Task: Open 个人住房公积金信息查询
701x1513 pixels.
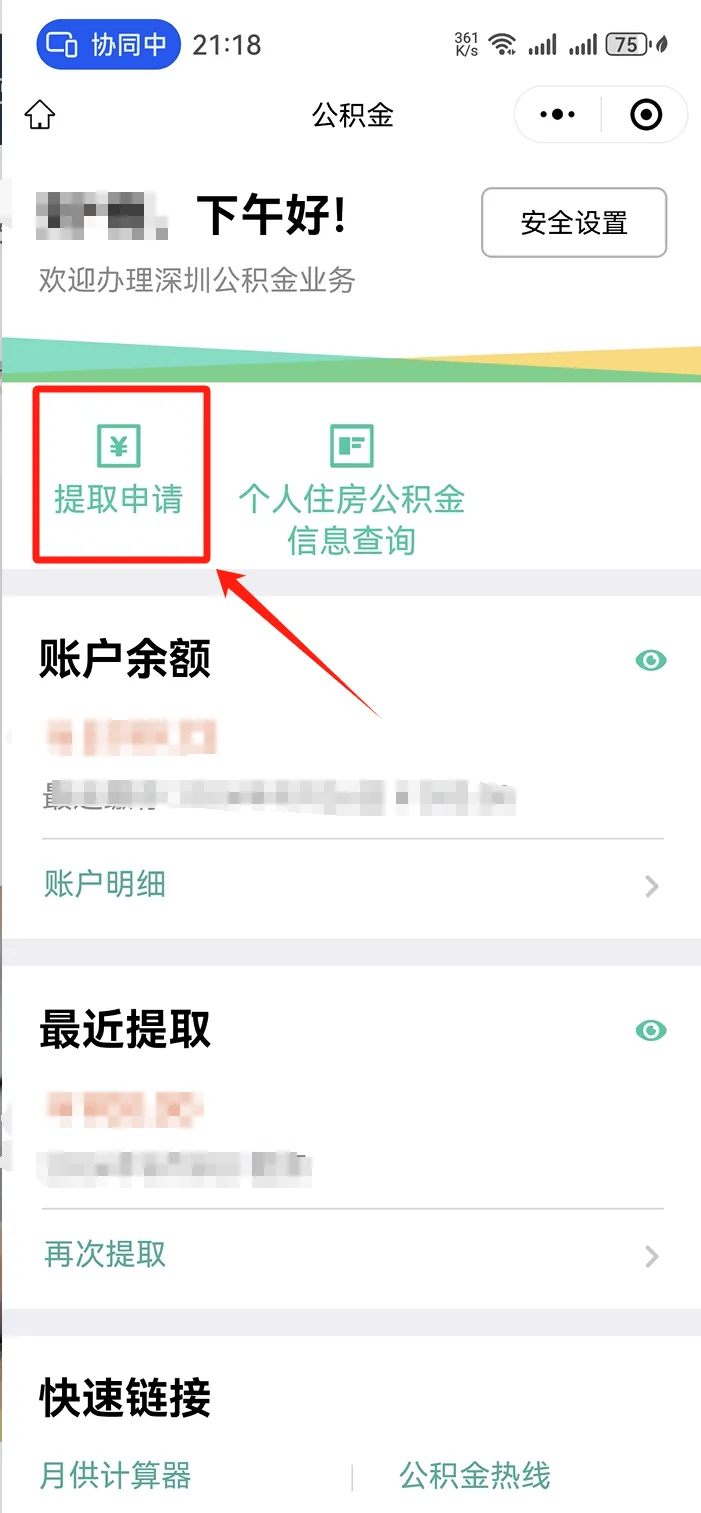Action: pyautogui.click(x=351, y=490)
